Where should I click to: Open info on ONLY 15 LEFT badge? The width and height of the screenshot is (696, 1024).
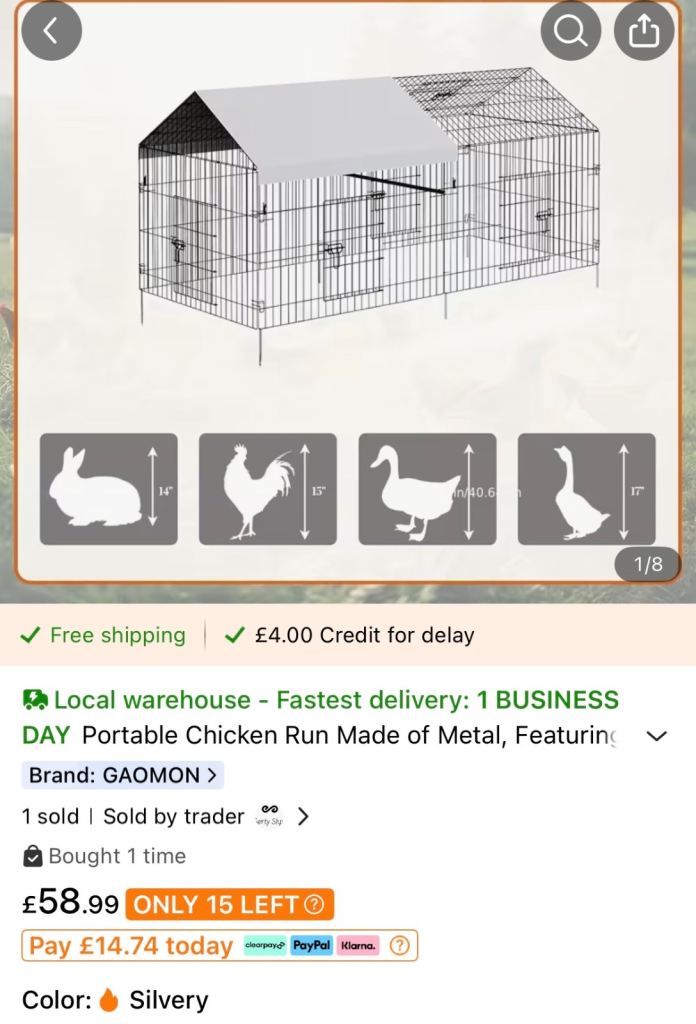coord(314,905)
